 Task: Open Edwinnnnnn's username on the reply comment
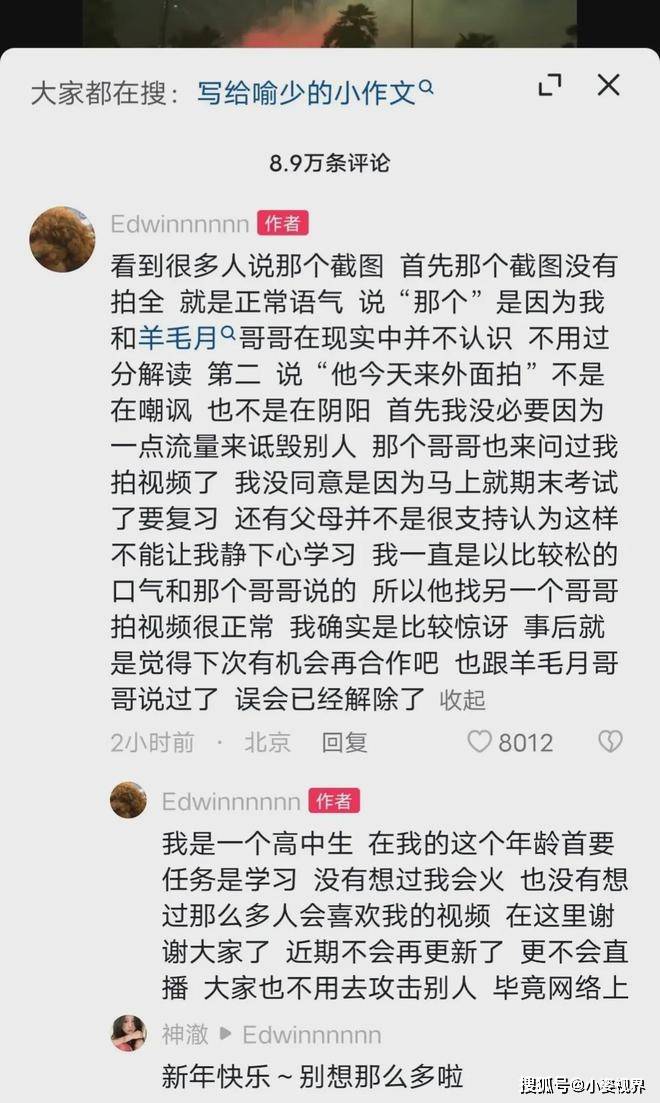coord(231,802)
